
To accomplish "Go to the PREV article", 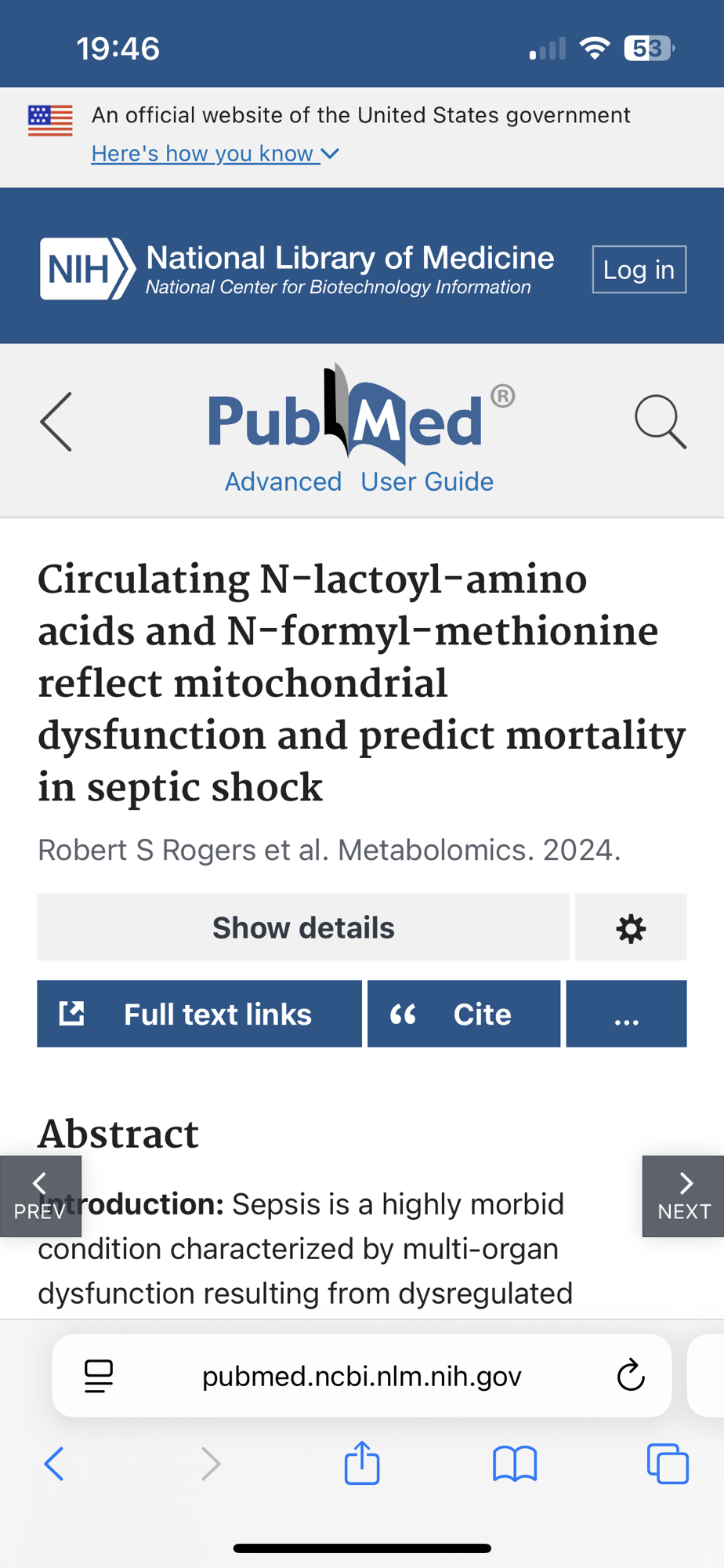I will click(x=40, y=1196).
